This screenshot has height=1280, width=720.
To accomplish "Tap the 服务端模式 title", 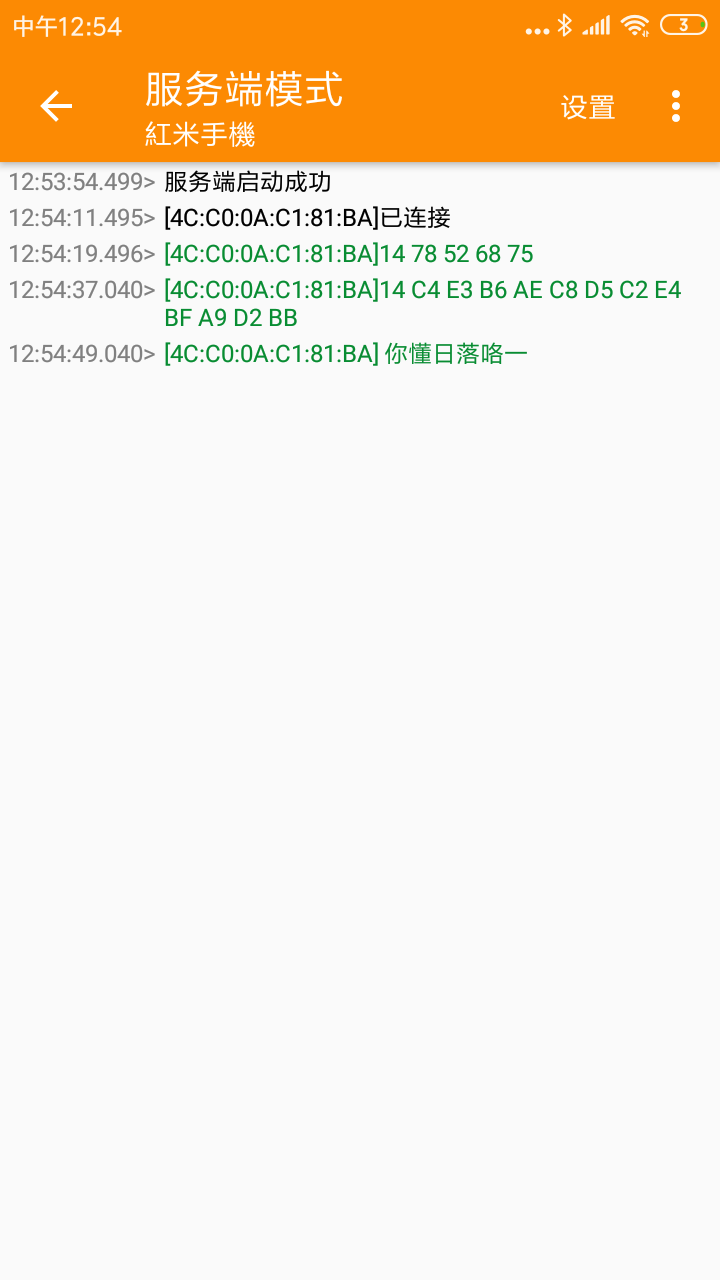I will (x=242, y=89).
